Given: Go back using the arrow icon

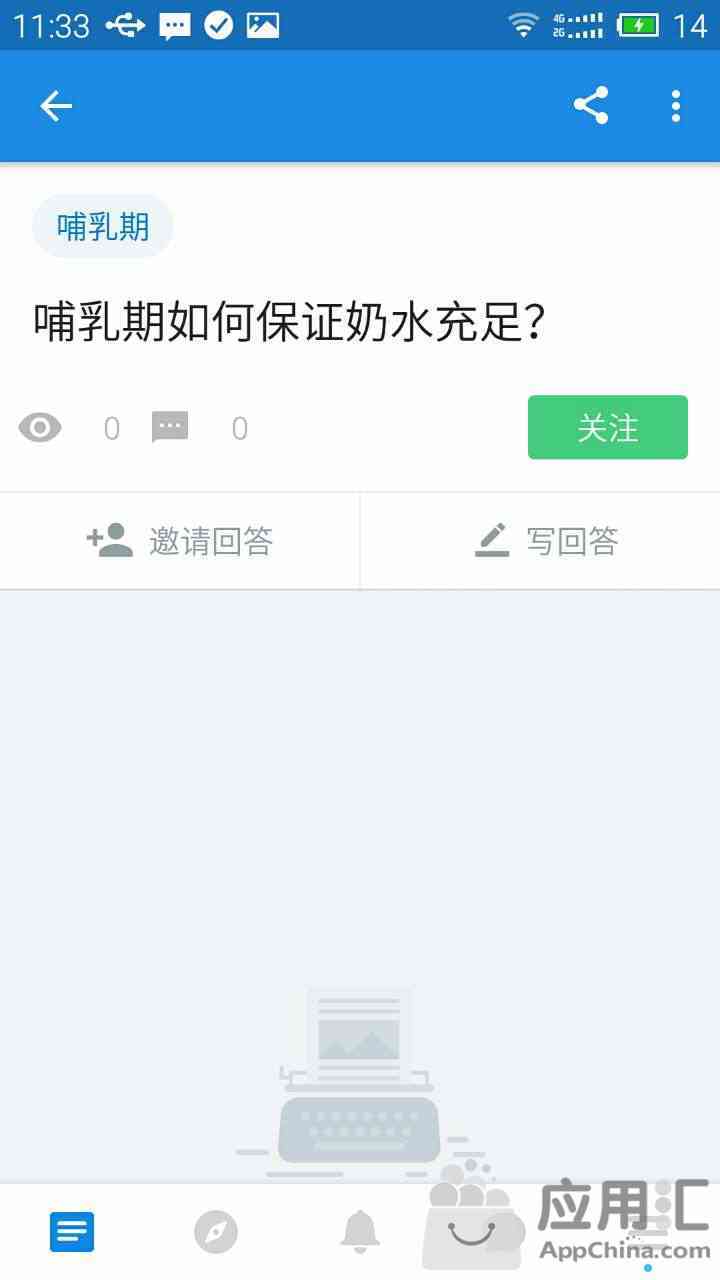Looking at the screenshot, I should (x=56, y=106).
